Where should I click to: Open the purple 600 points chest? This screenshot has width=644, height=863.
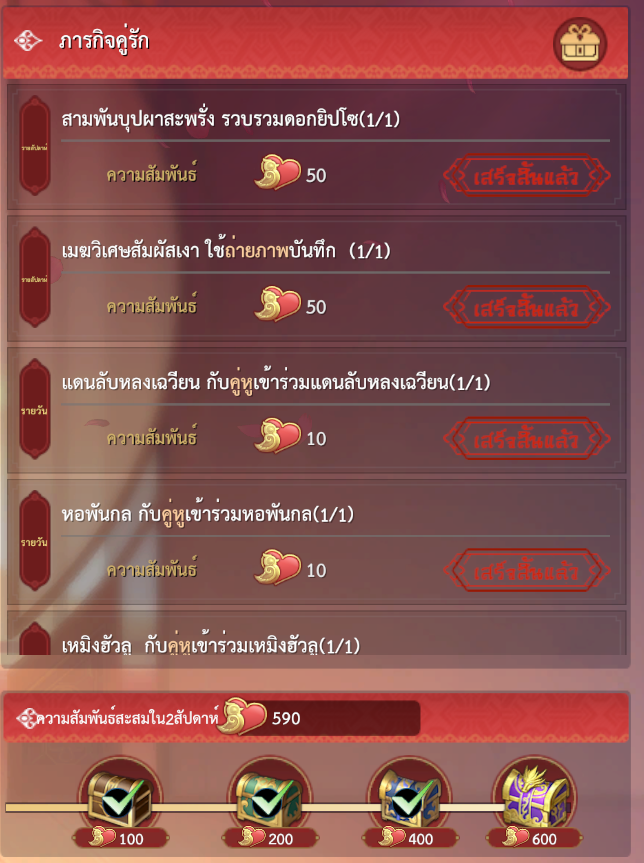coord(531,797)
